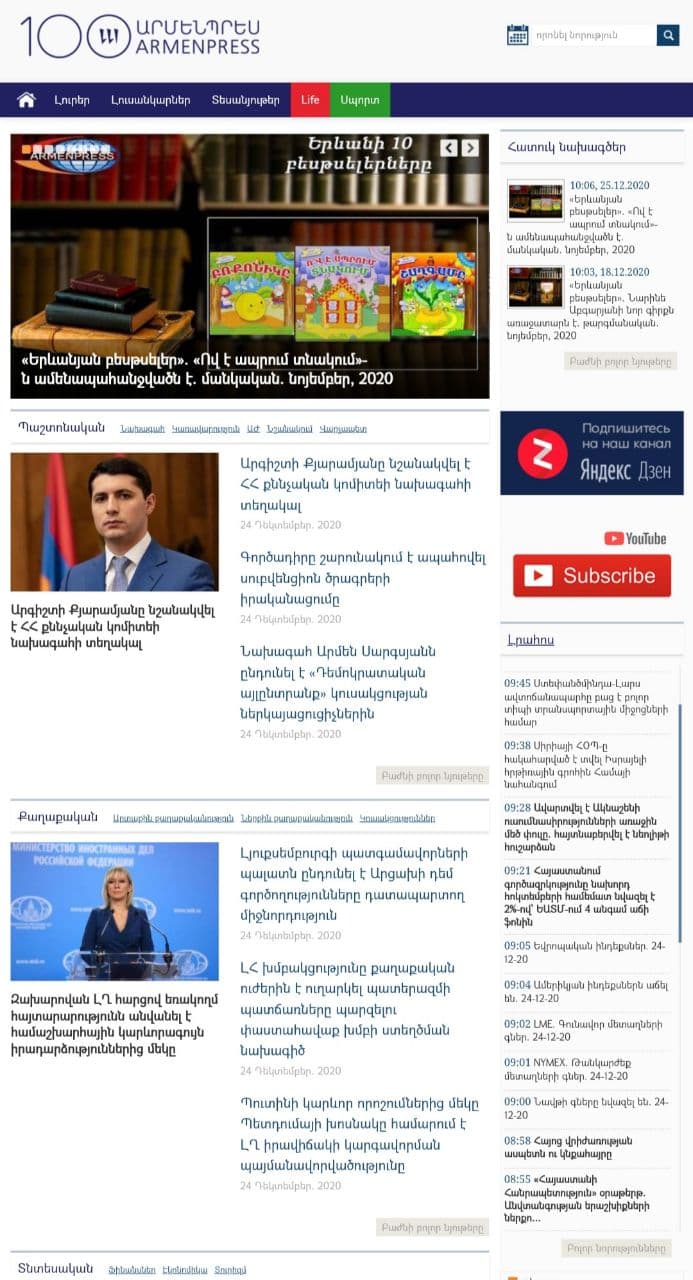
Task: Focus the news search field
Action: pyautogui.click(x=594, y=35)
